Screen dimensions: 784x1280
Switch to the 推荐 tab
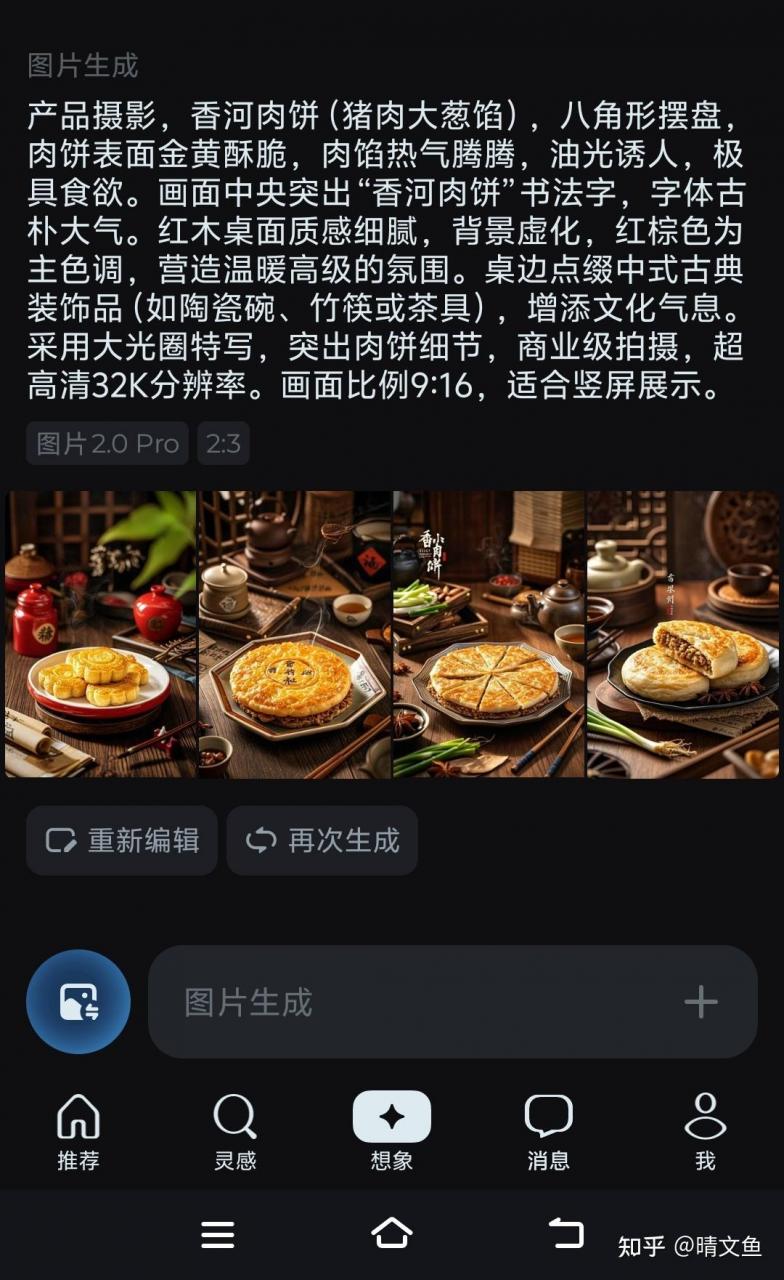(x=78, y=1131)
